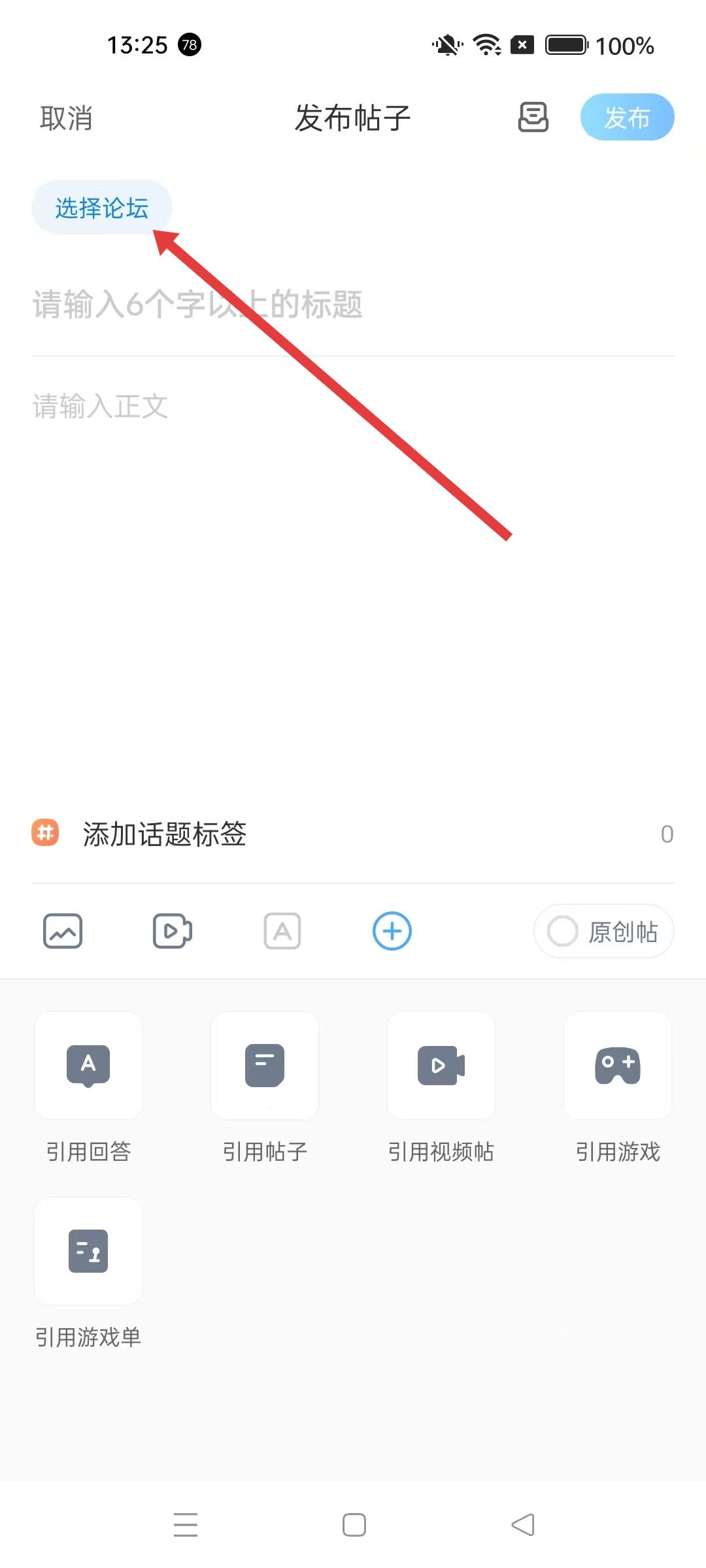Open 添加话题标签 to add topic tags
The image size is (706, 1568).
pos(165,834)
